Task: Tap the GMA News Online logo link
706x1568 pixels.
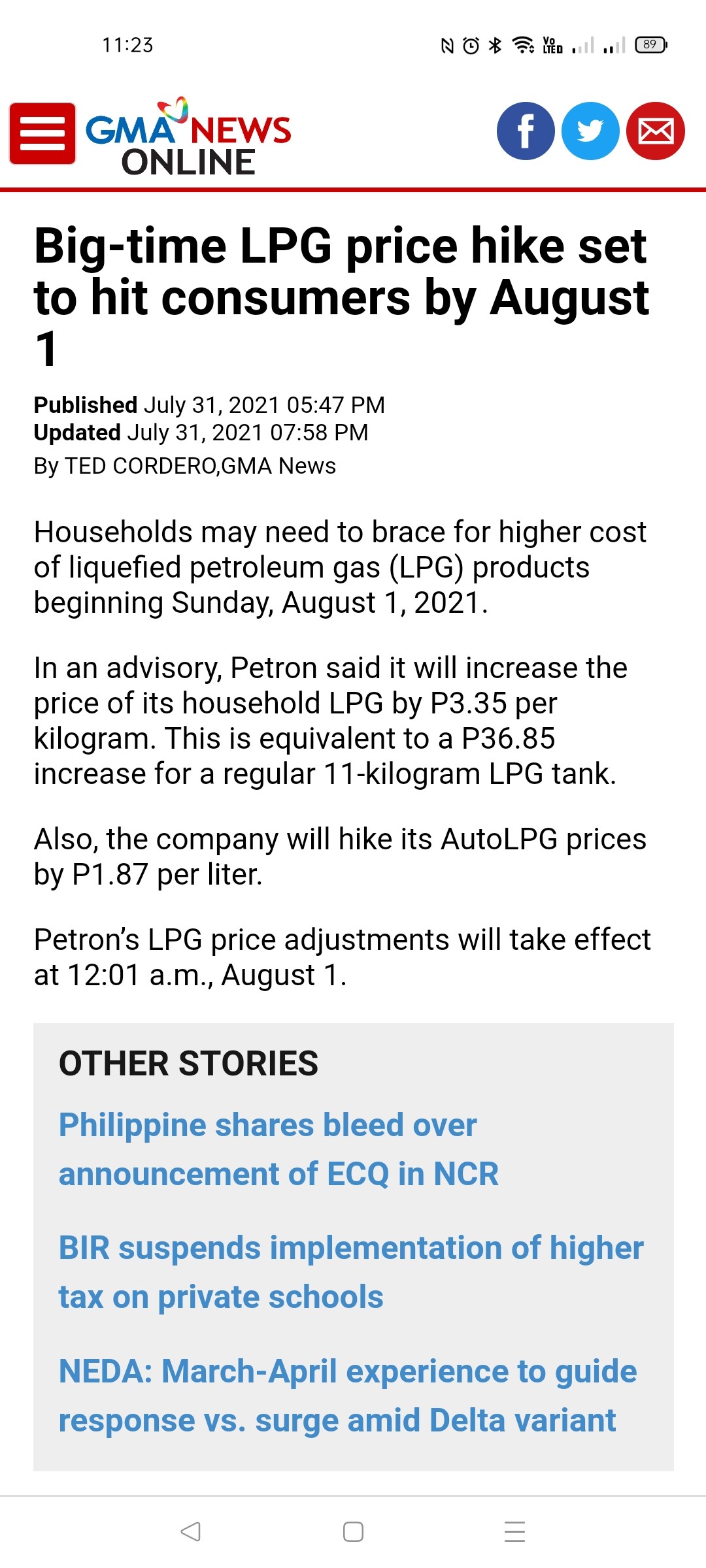Action: point(188,137)
